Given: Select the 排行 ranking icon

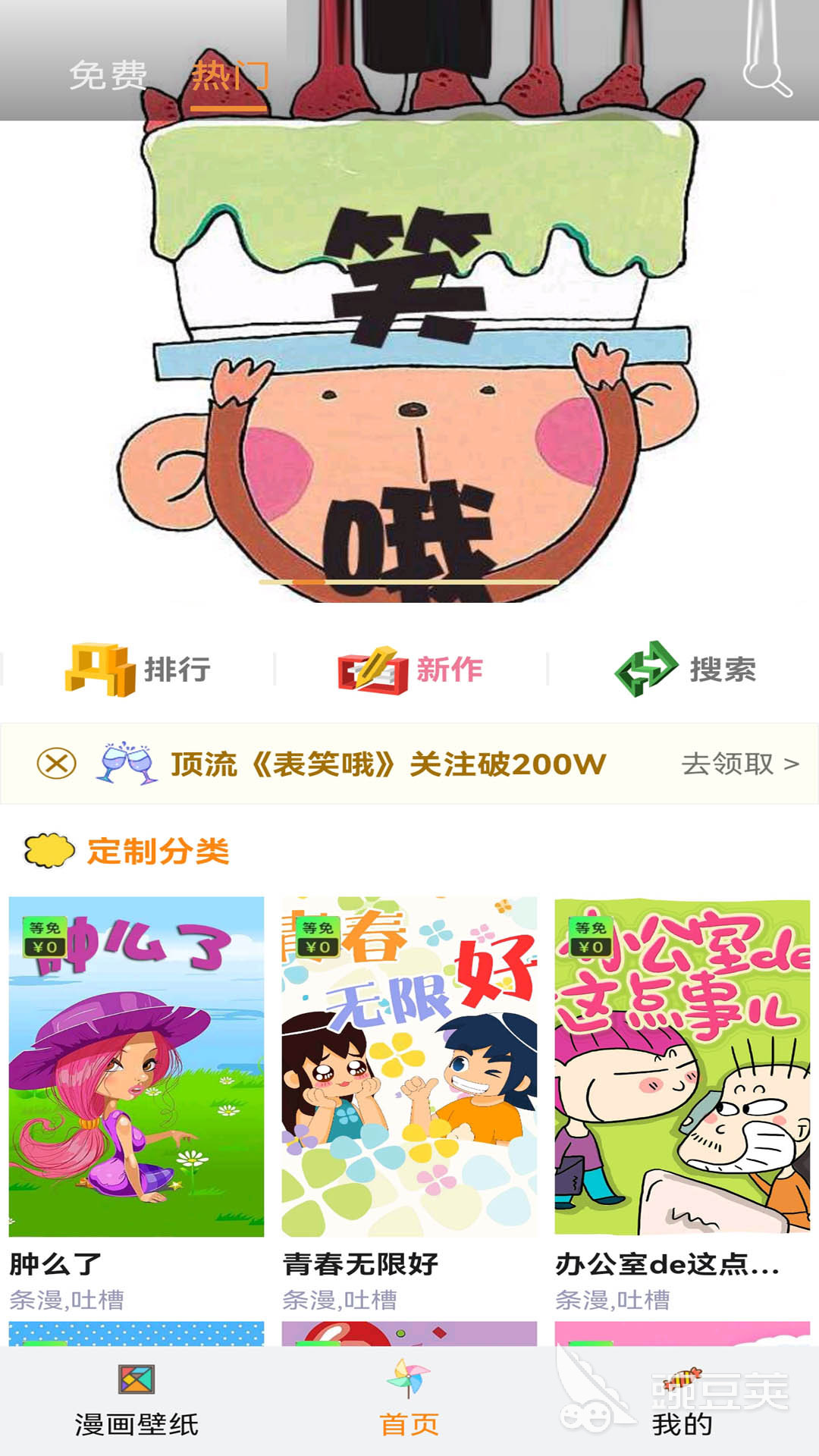Looking at the screenshot, I should click(100, 668).
